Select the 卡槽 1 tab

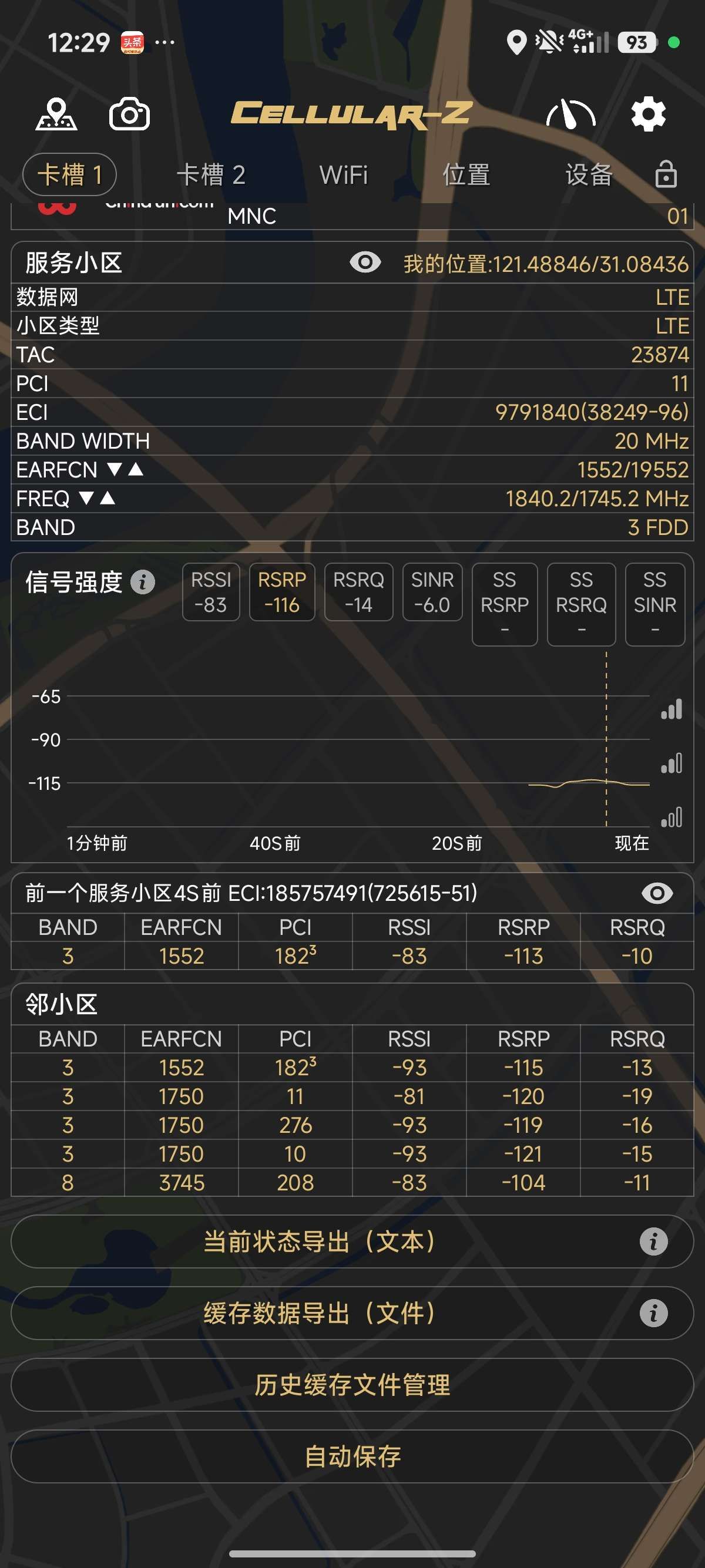coord(69,176)
